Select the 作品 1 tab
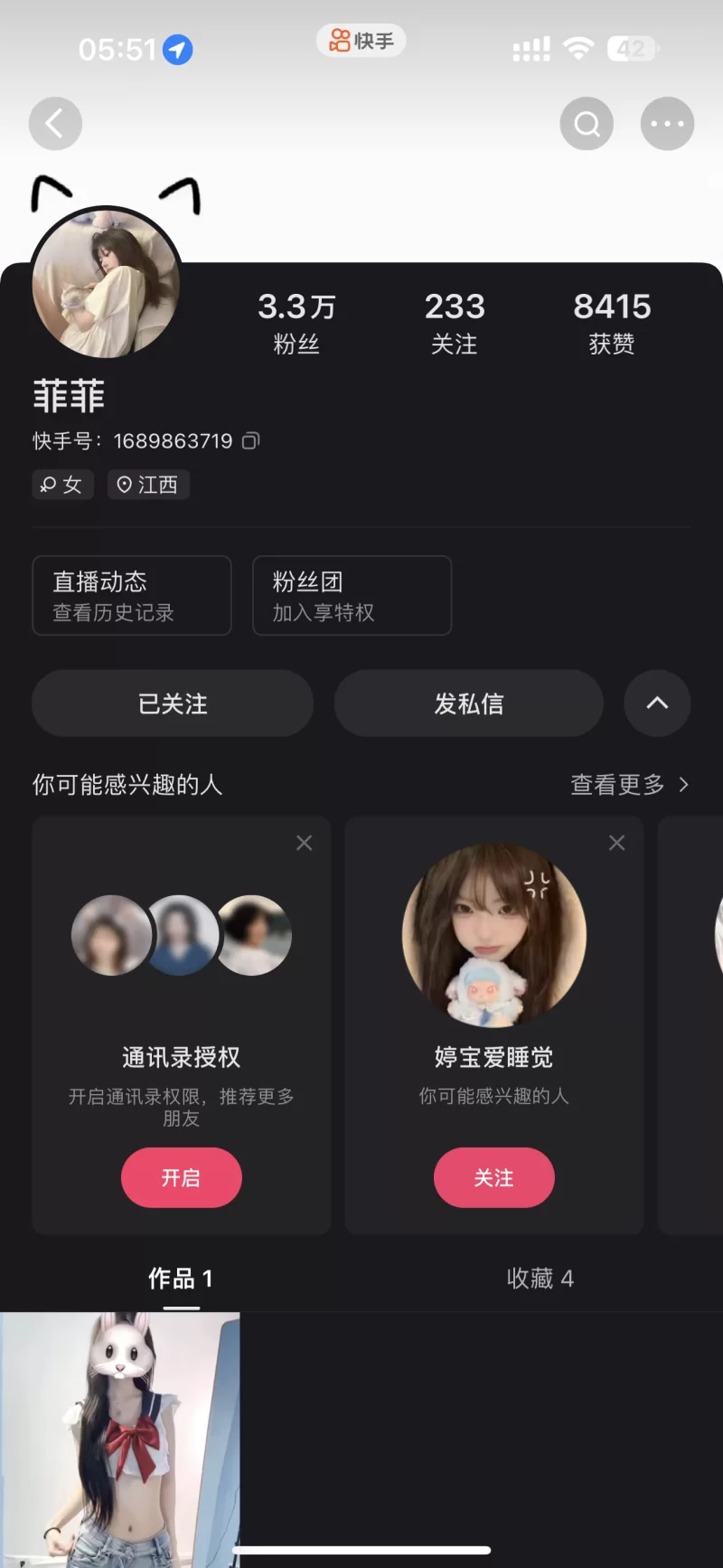The width and height of the screenshot is (723, 1568). 181,1278
